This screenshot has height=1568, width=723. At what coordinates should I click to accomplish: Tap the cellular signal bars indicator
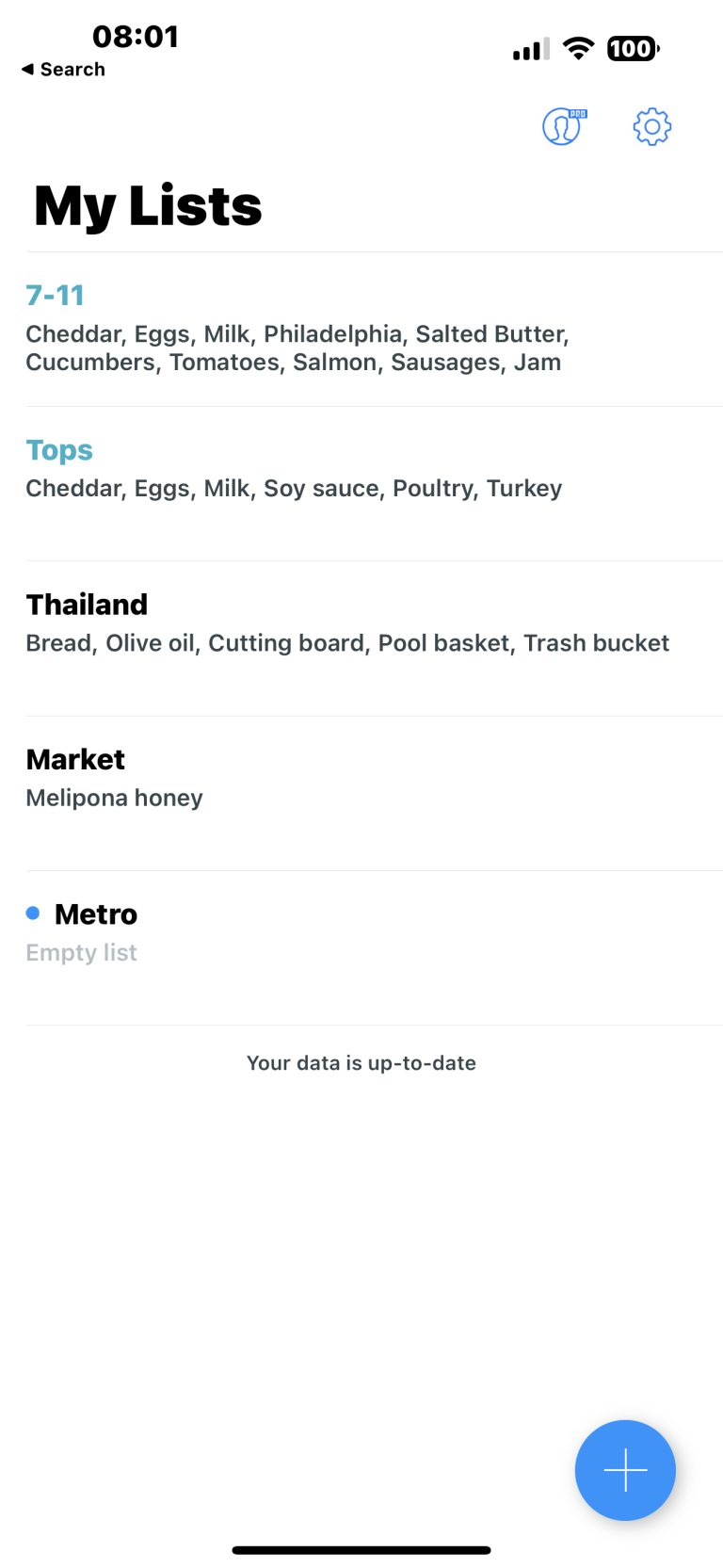[529, 48]
